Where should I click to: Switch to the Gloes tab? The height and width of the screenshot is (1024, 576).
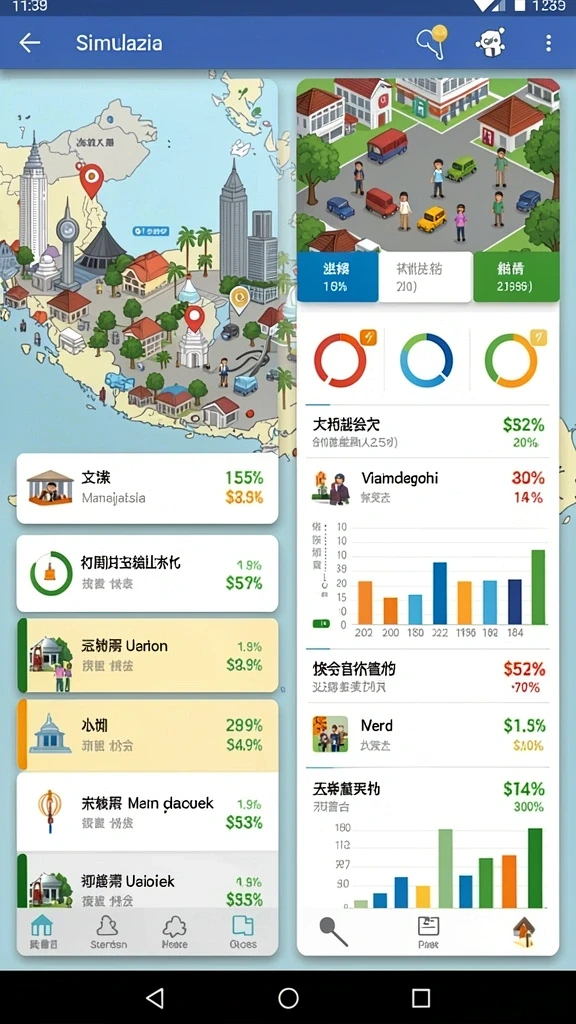click(243, 931)
